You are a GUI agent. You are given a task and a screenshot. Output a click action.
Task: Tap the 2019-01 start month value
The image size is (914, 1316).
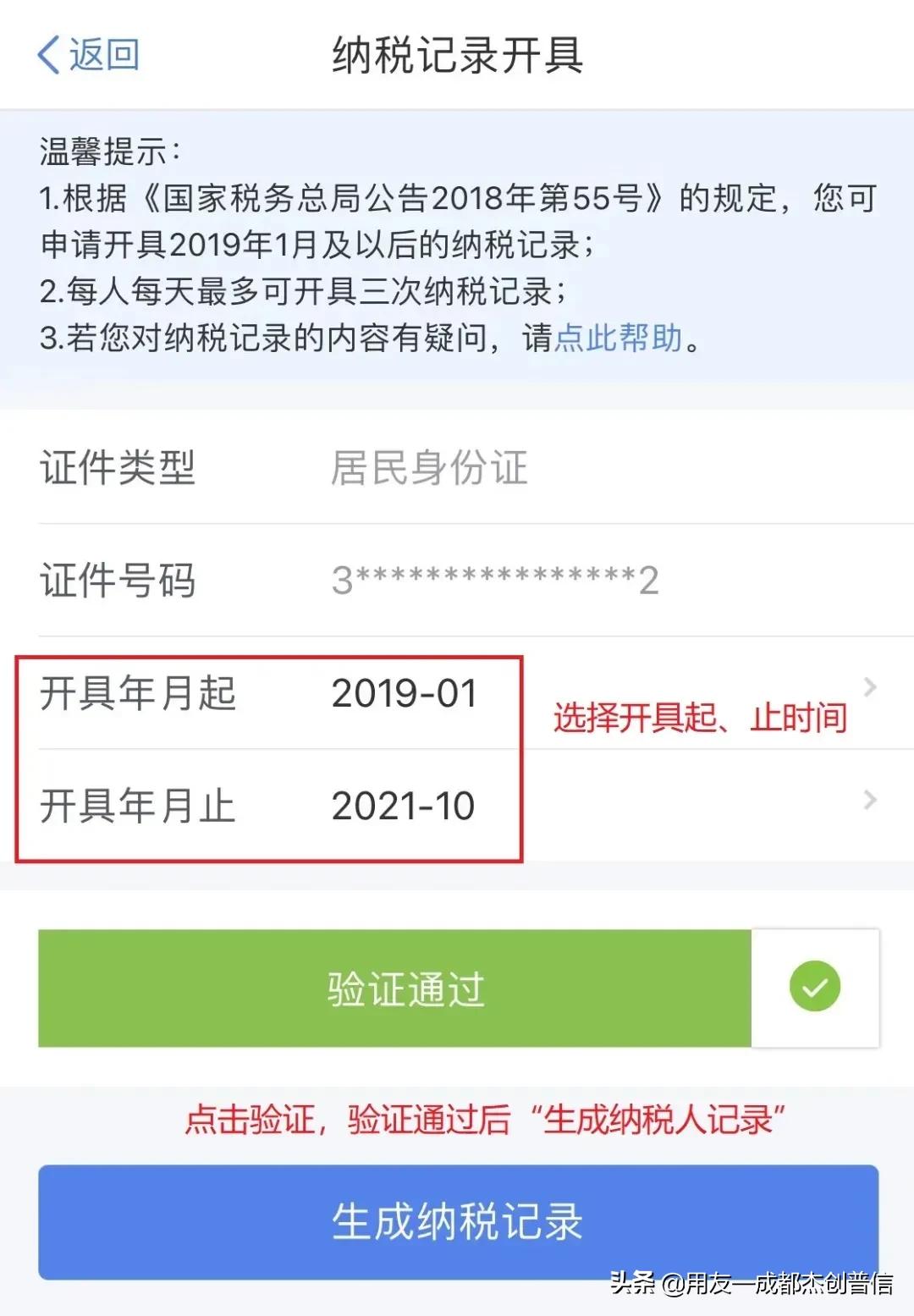coord(405,694)
